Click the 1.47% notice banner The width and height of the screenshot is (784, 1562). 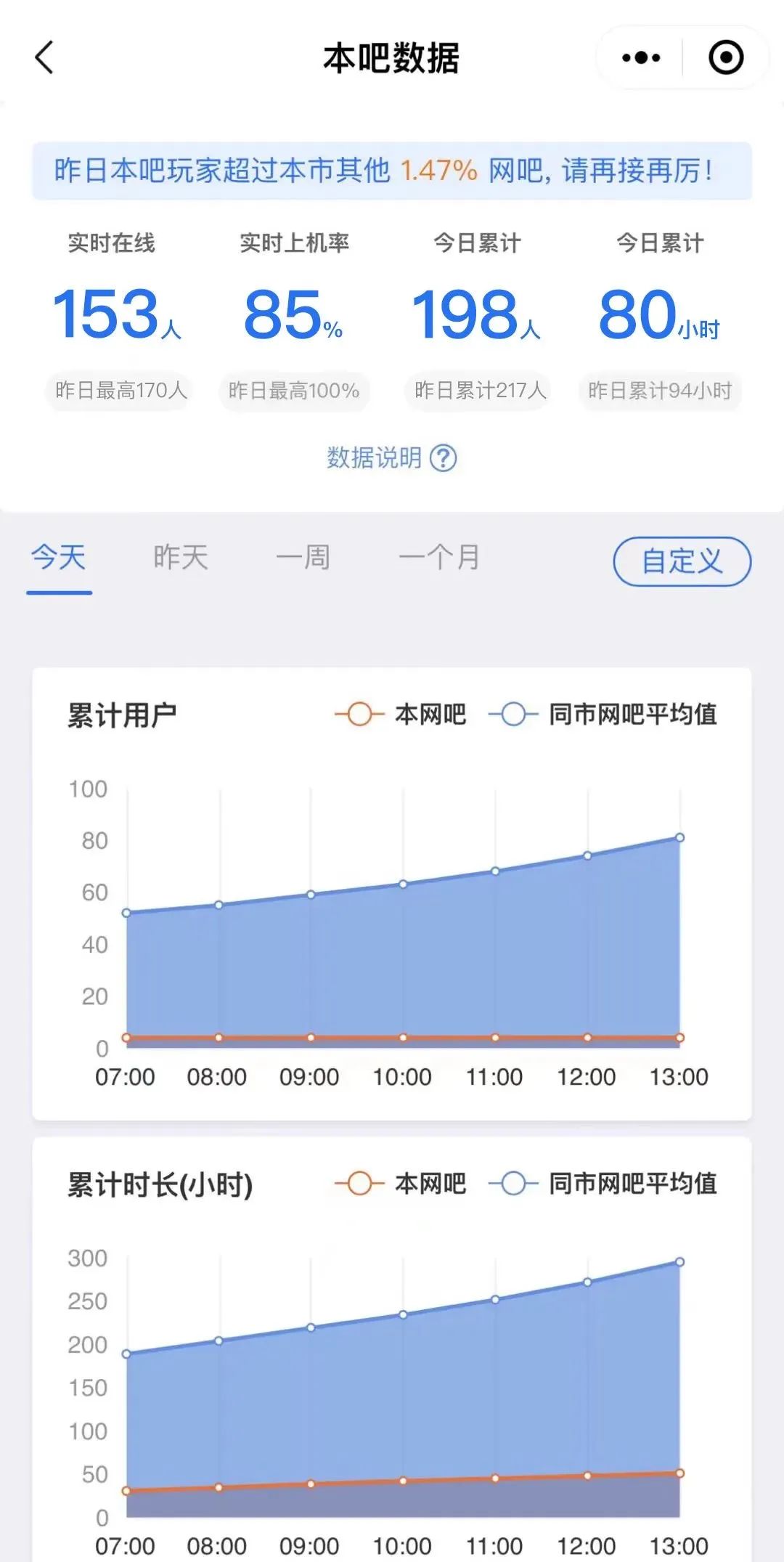[x=392, y=172]
